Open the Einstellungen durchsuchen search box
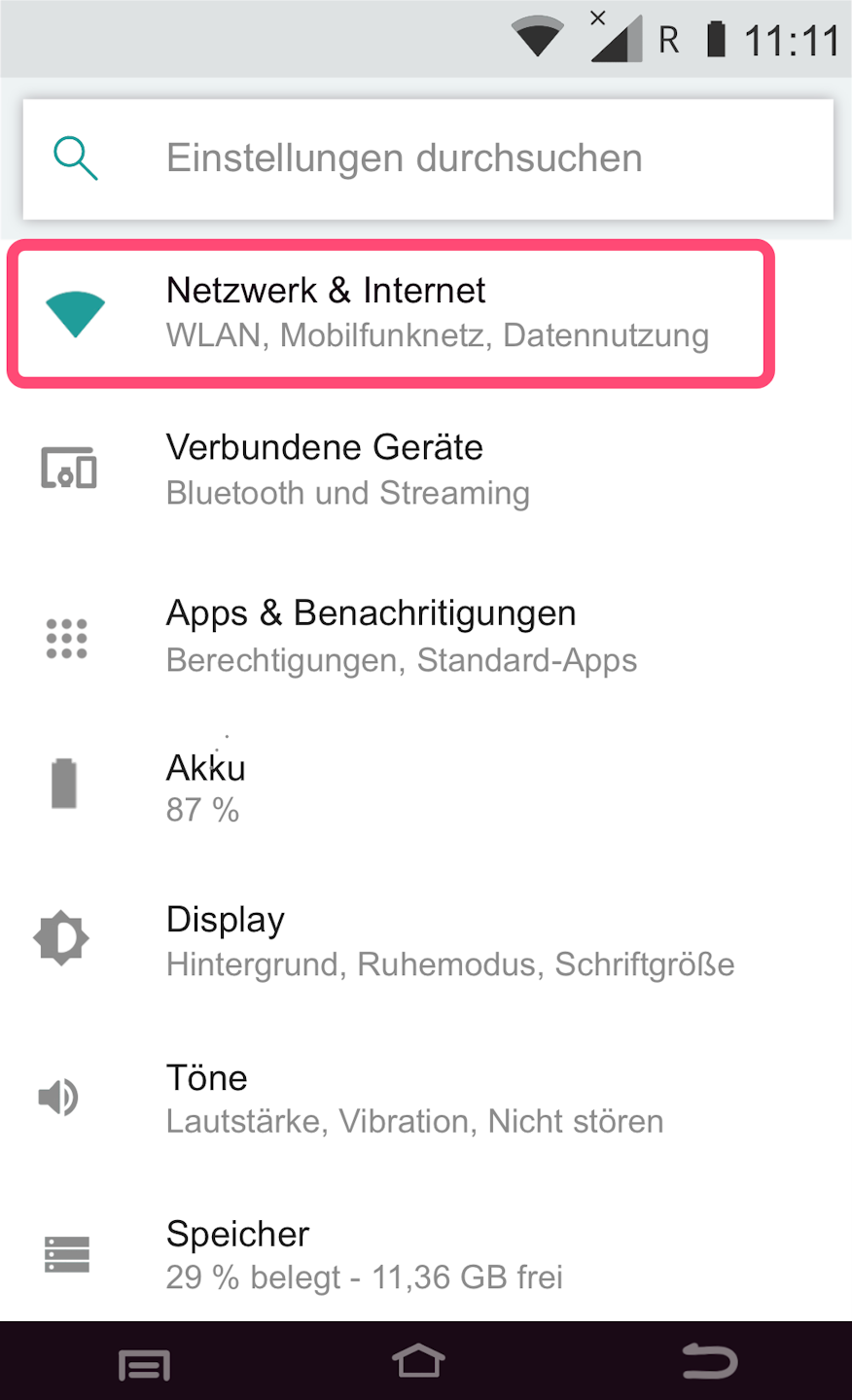This screenshot has height=1400, width=852. [x=428, y=158]
